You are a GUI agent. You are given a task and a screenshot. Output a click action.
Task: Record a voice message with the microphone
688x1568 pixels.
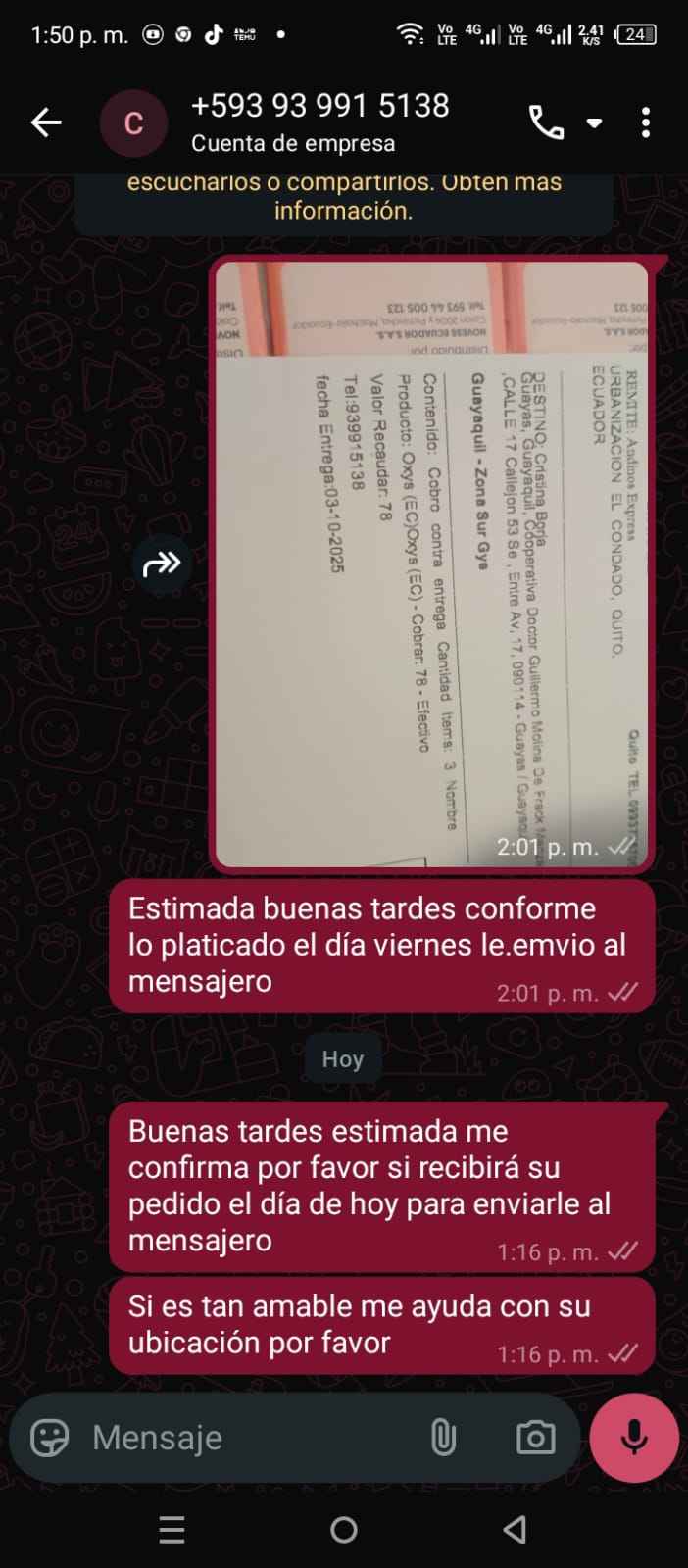click(634, 1438)
